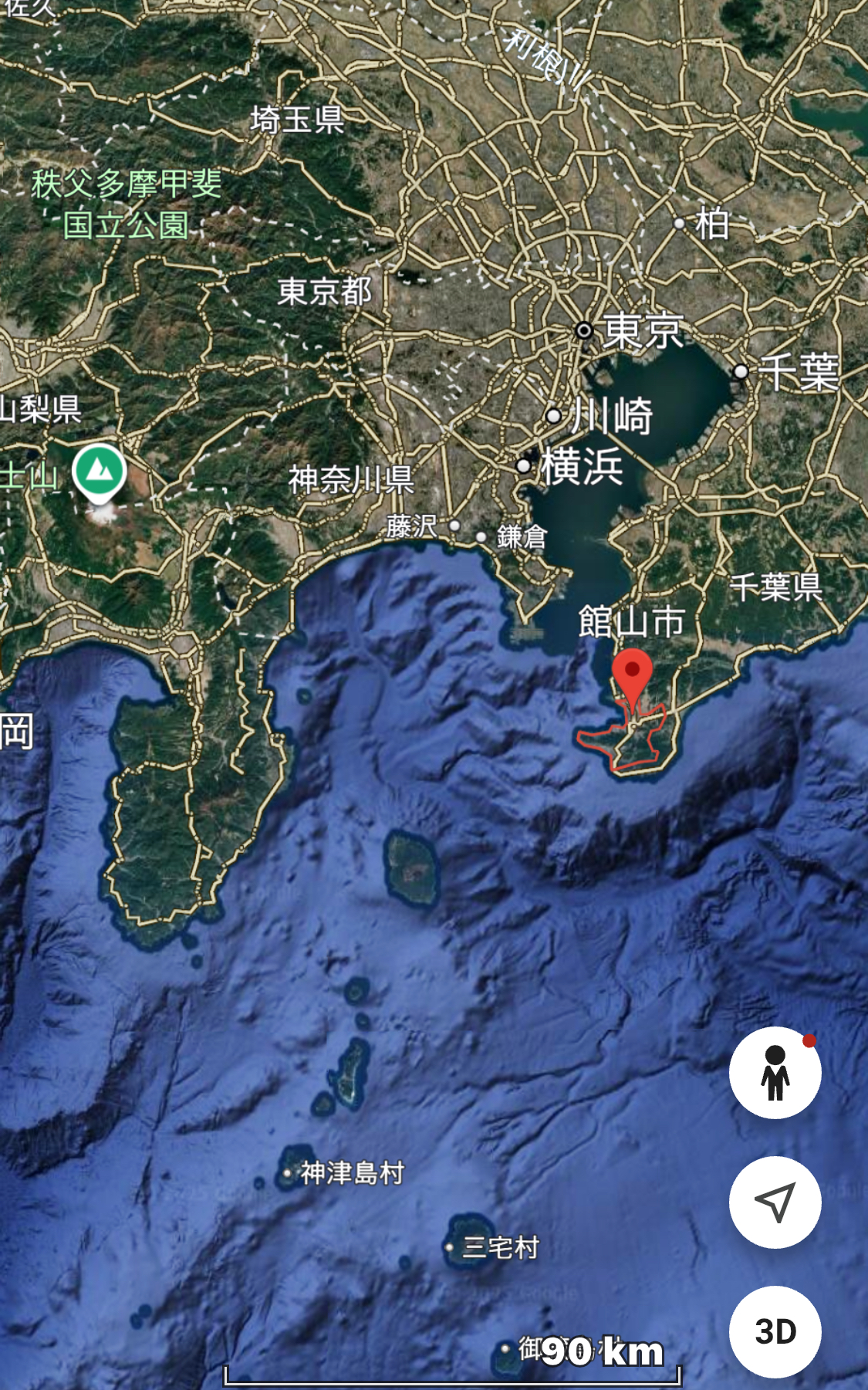Select the 横浜 city label
This screenshot has width=868, height=1390.
tap(583, 466)
